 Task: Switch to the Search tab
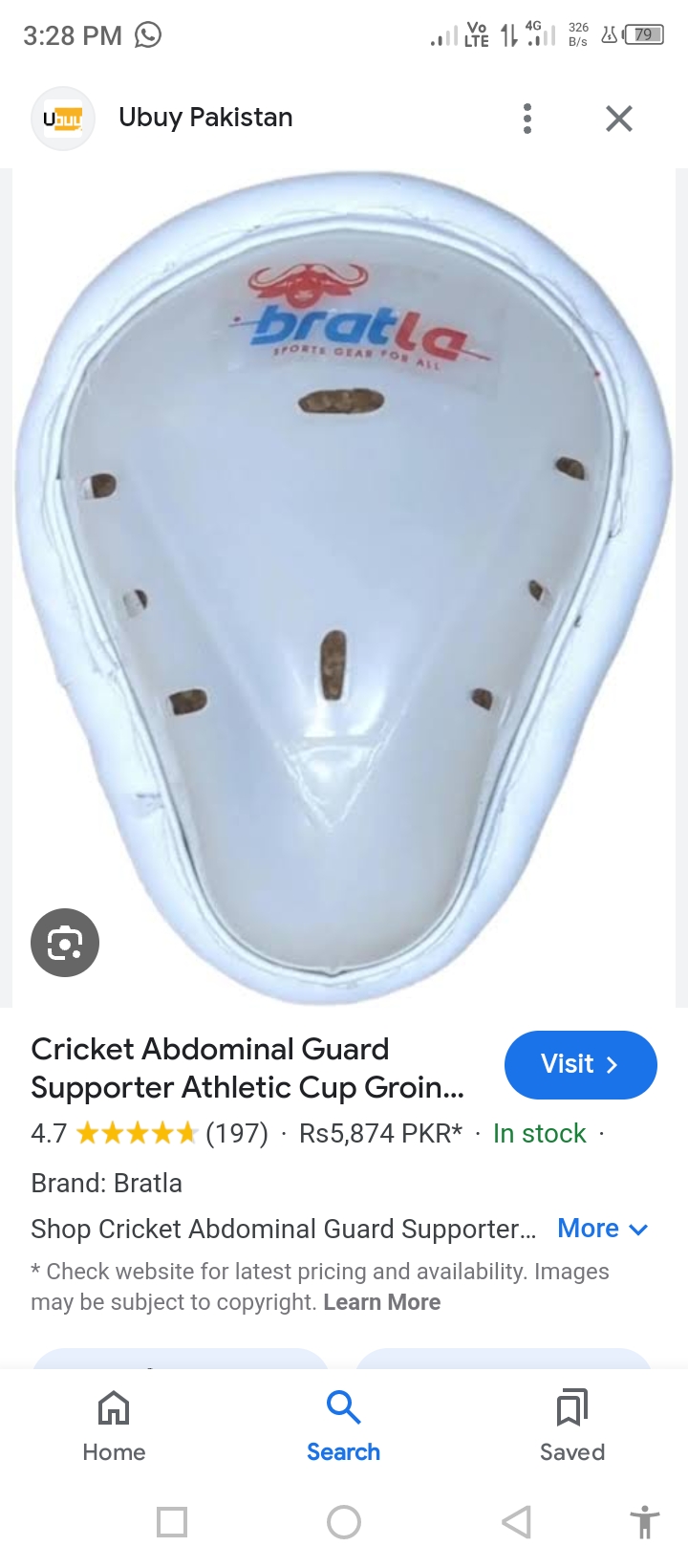point(343,1425)
